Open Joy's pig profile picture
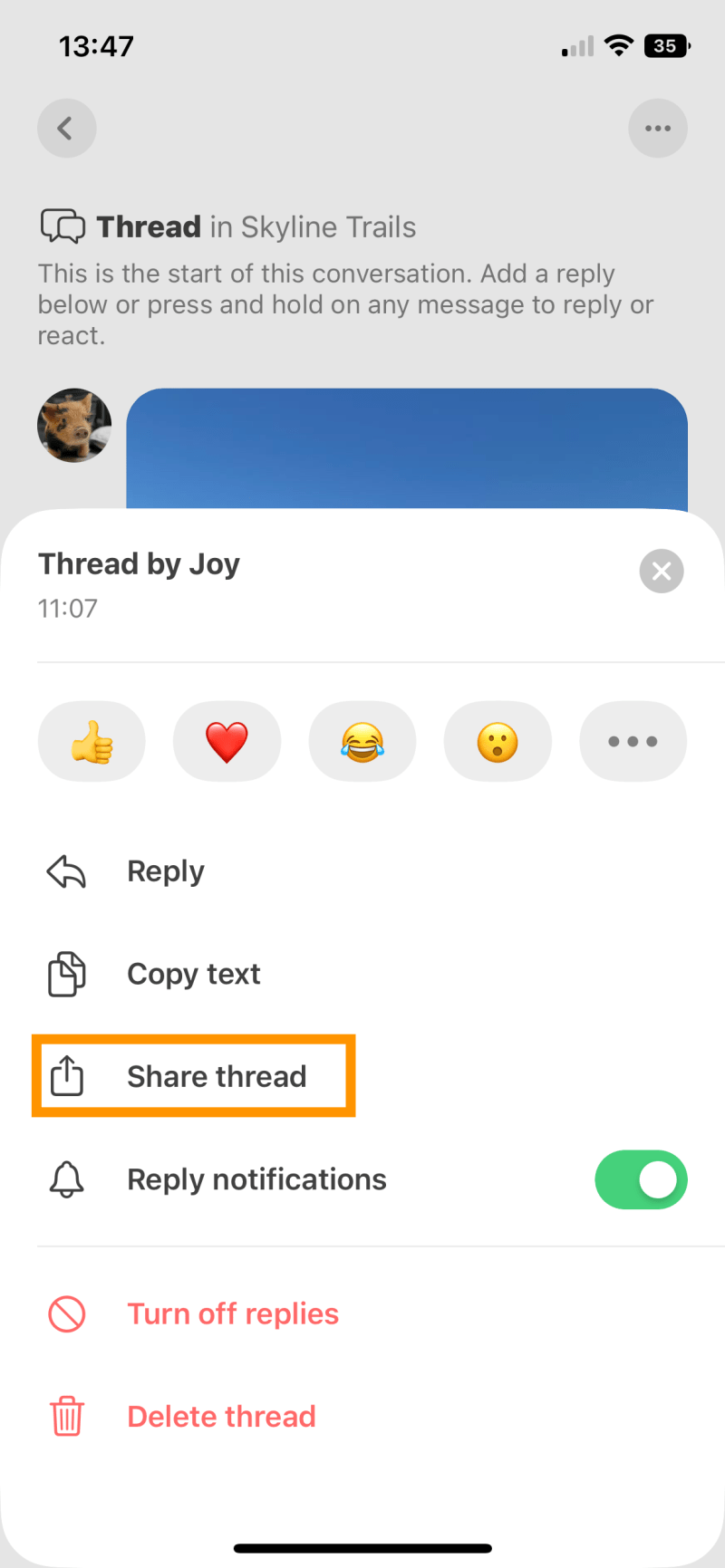The width and height of the screenshot is (725, 1568). pos(73,425)
